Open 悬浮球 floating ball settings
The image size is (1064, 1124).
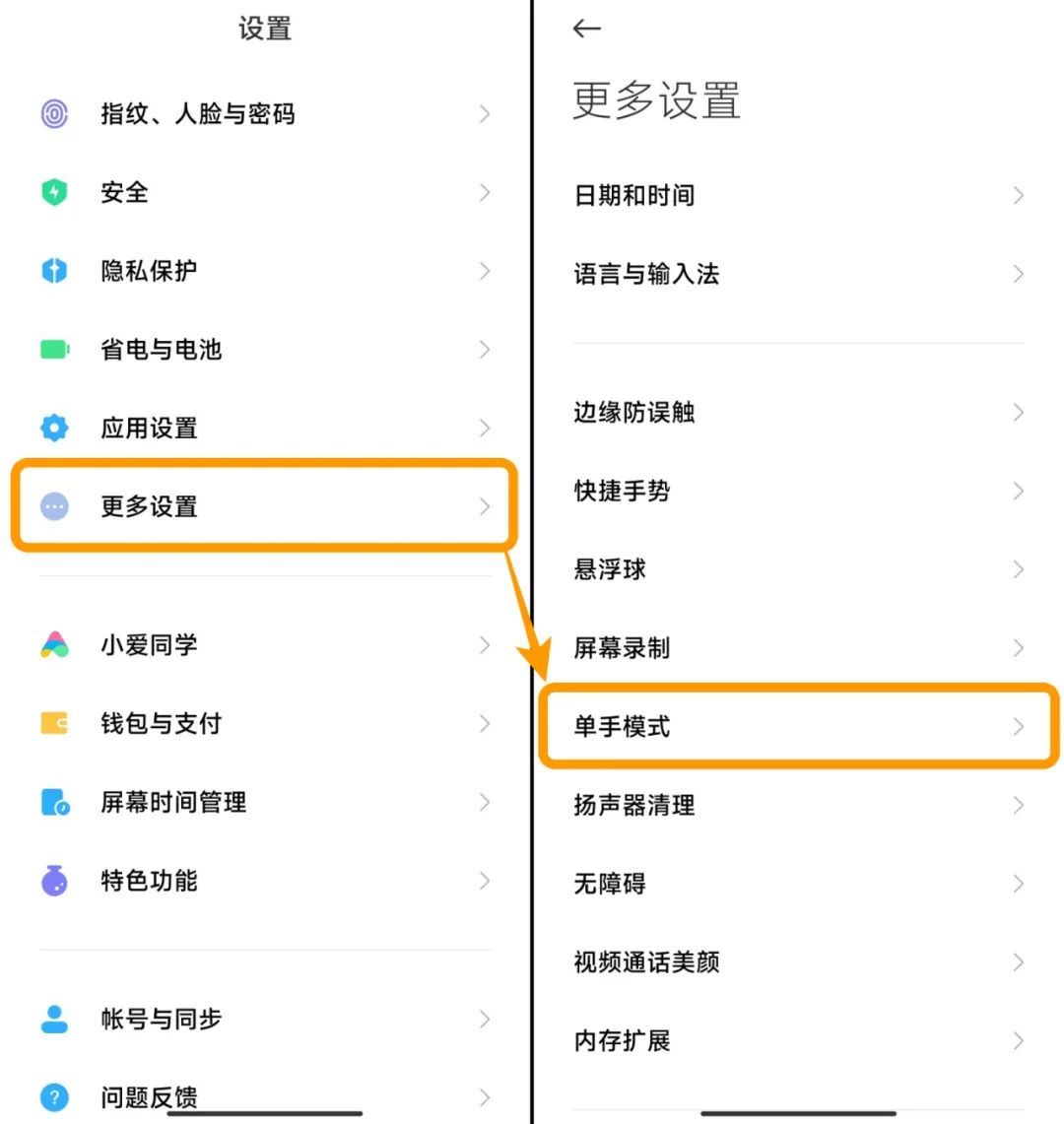(x=788, y=569)
